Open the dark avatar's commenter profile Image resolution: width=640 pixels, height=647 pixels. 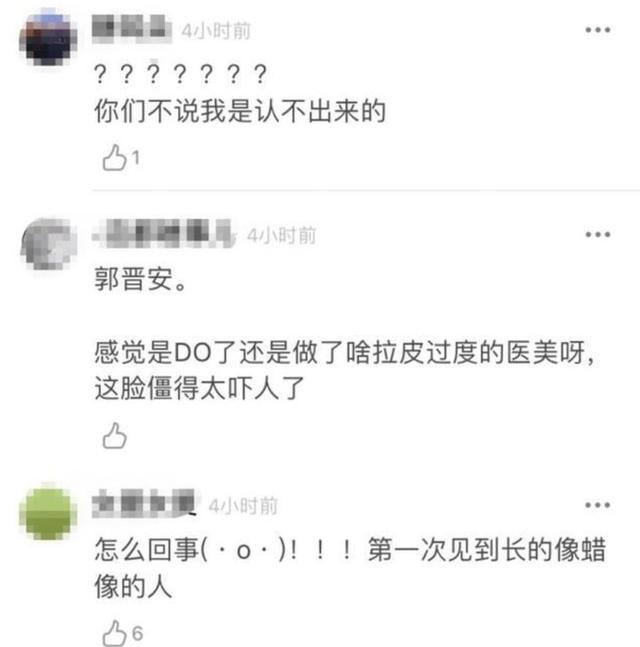pos(47,39)
